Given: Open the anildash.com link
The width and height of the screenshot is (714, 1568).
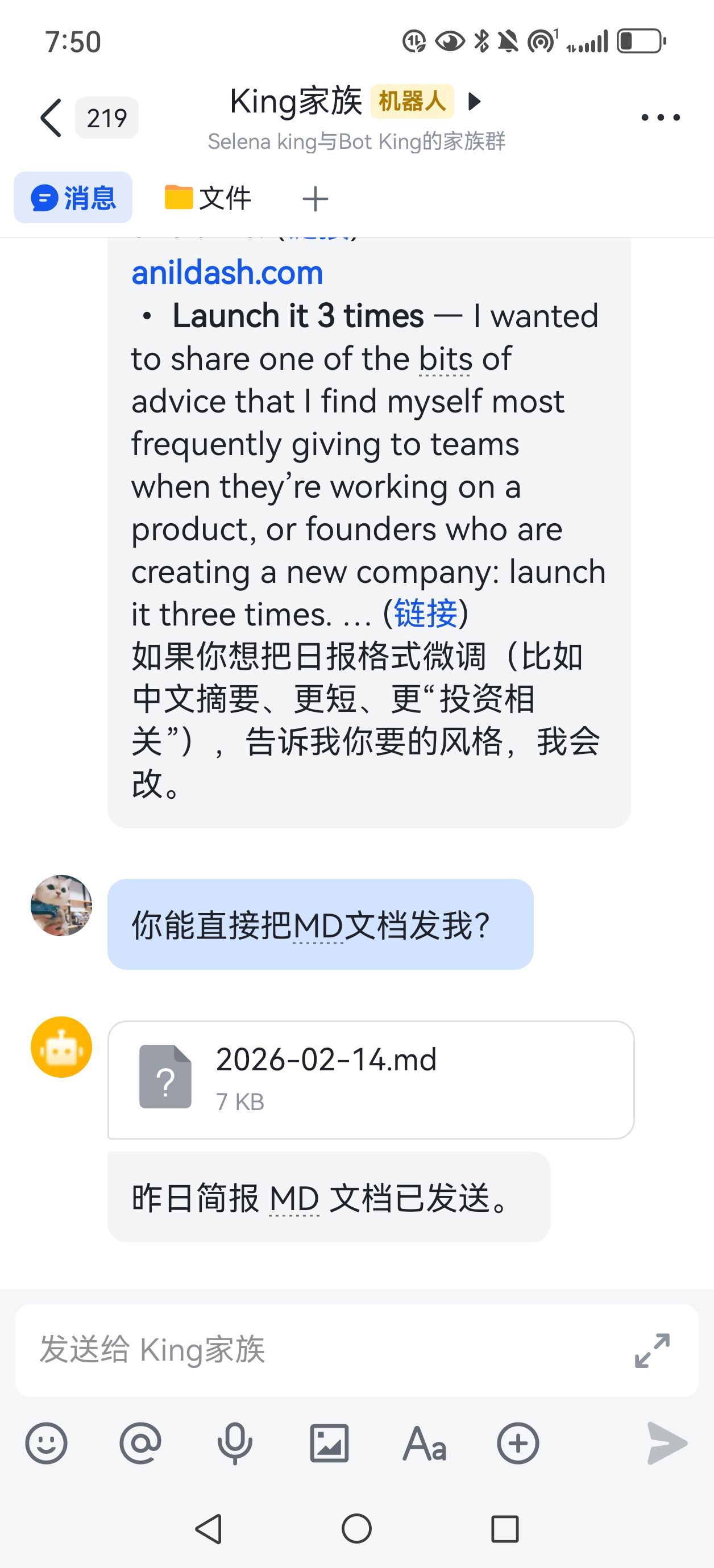Looking at the screenshot, I should (227, 272).
